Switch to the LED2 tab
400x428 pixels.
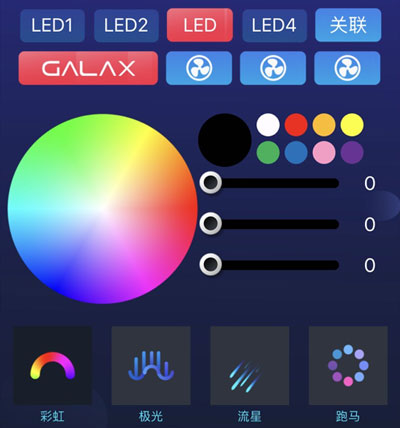[x=126, y=26]
